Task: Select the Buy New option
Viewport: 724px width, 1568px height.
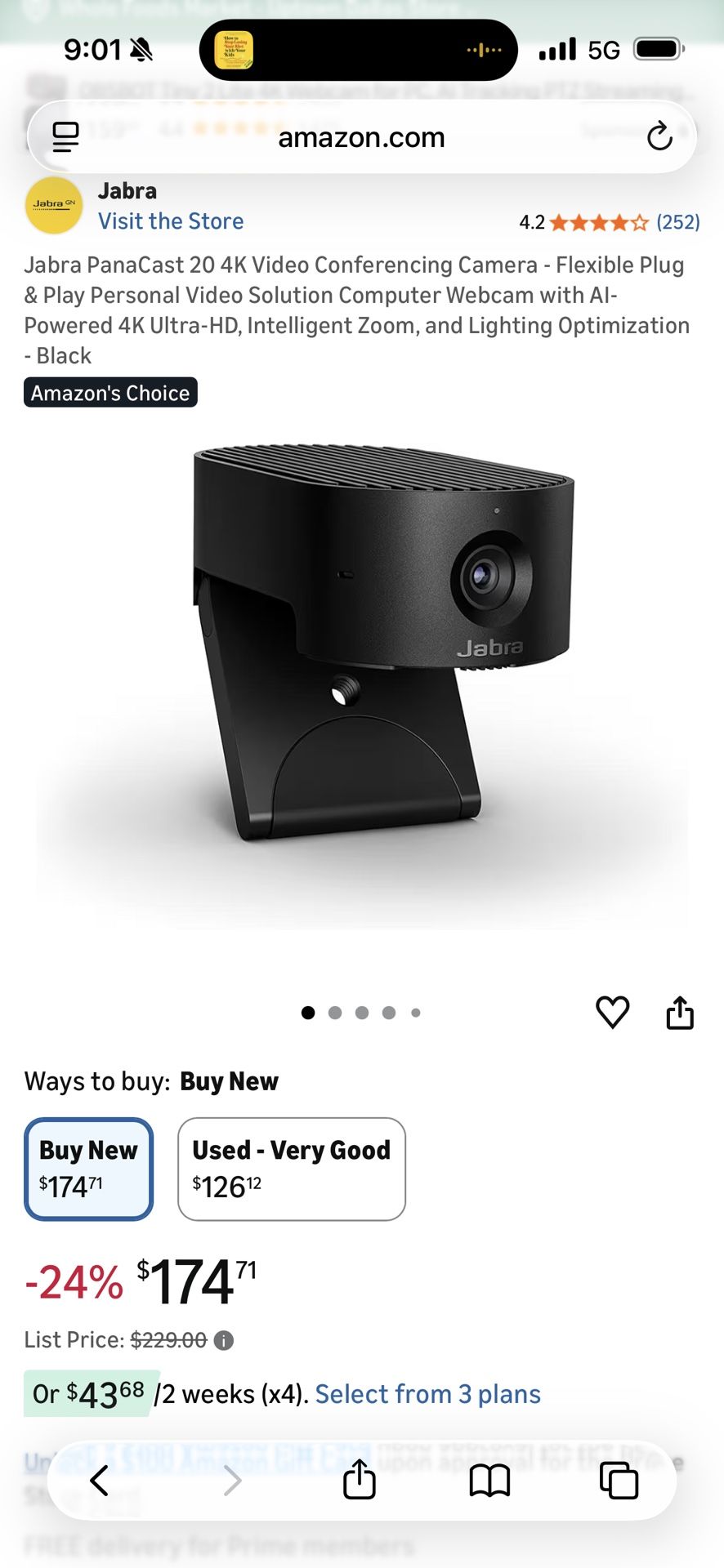Action: [89, 1169]
